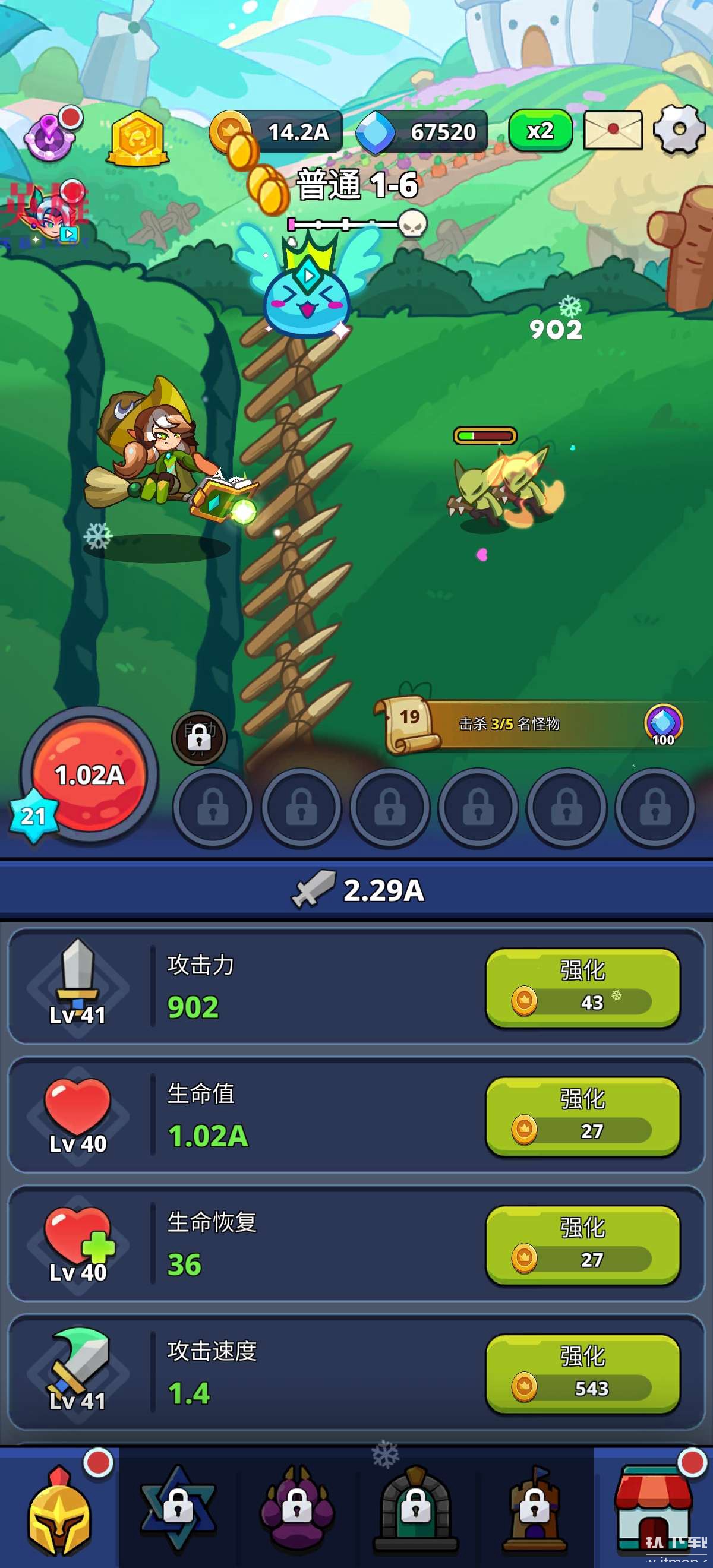The image size is (713, 1568).
Task: Open the settings gear
Action: point(679,129)
